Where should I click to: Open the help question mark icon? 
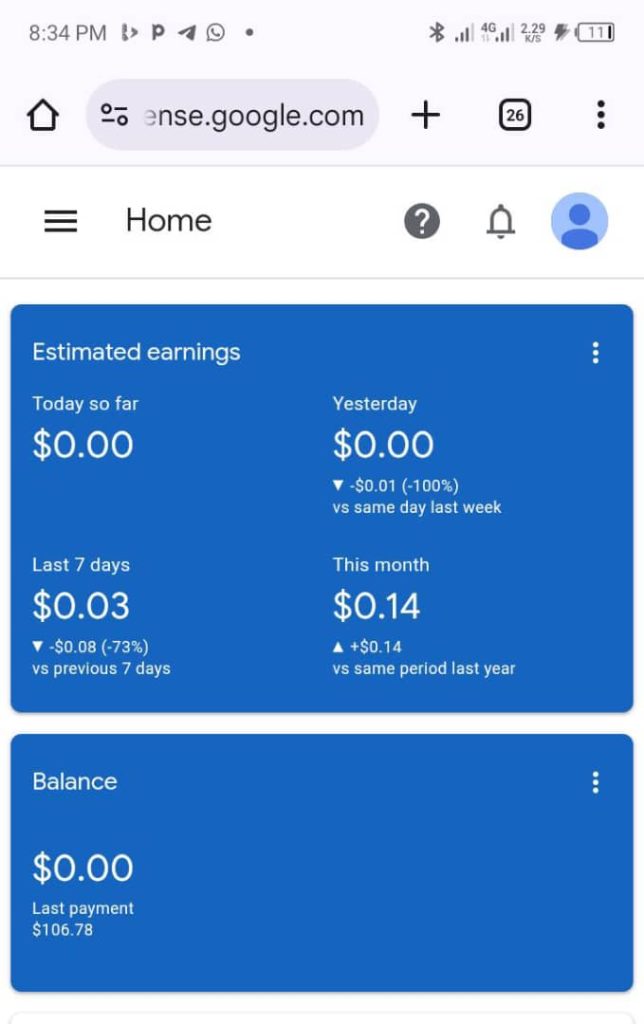[422, 221]
